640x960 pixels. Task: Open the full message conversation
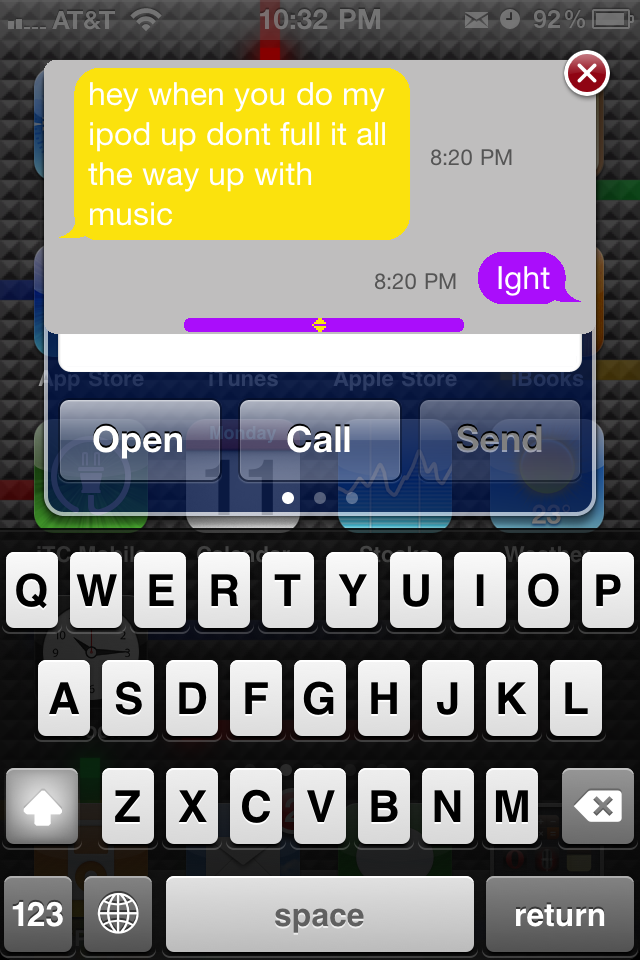(x=139, y=440)
